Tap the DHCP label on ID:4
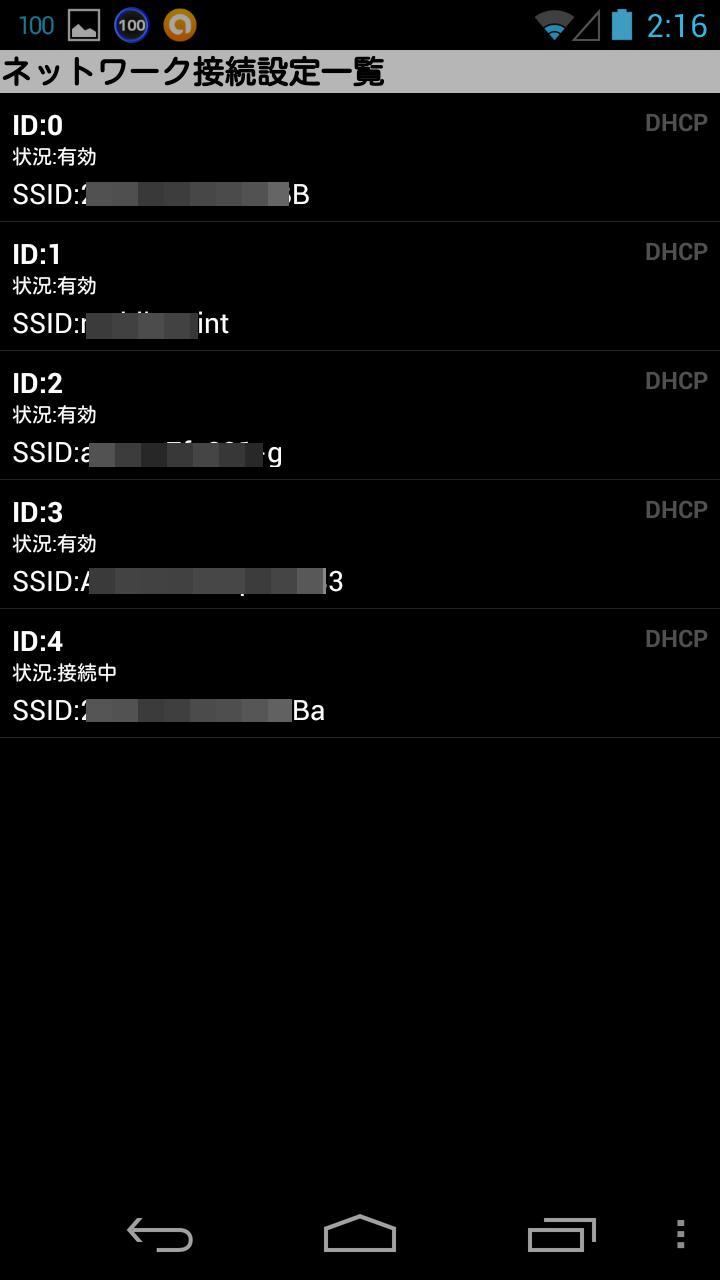Image resolution: width=720 pixels, height=1280 pixels. point(676,638)
